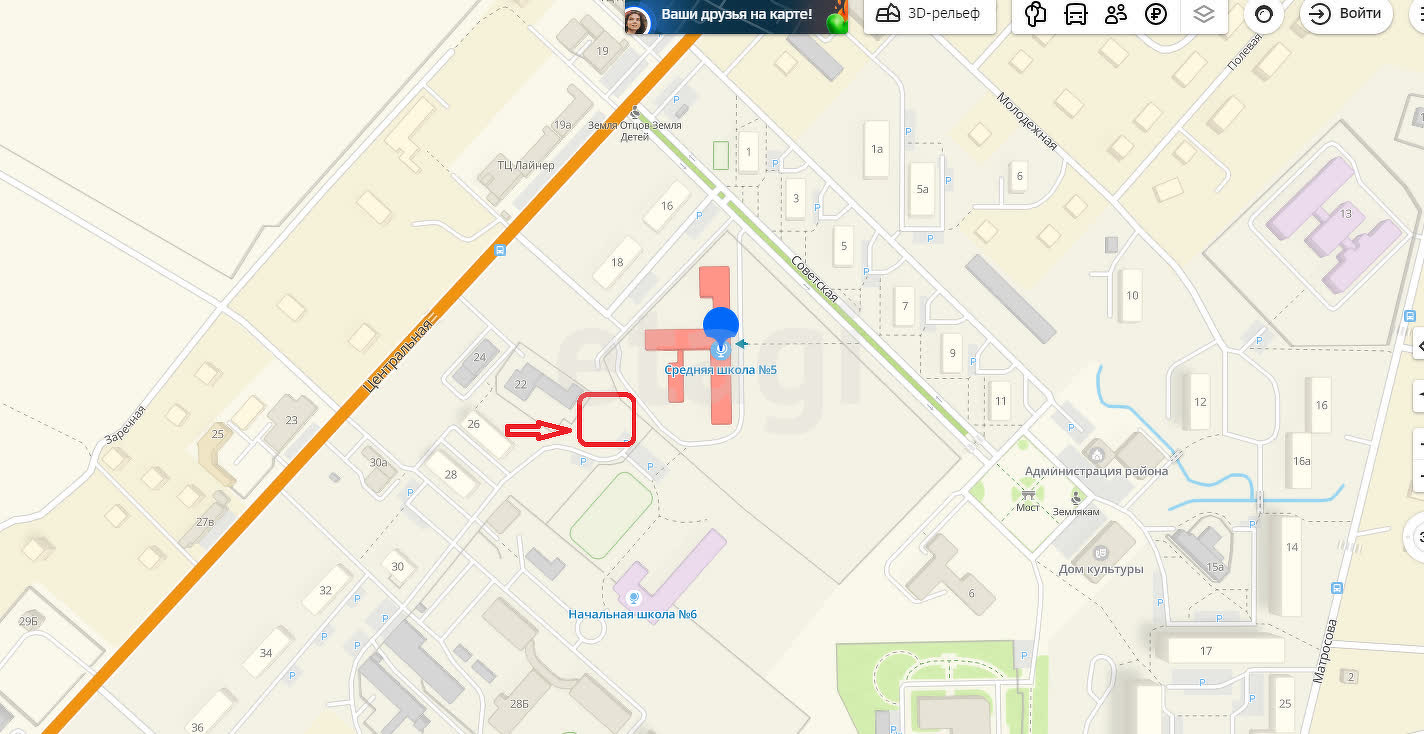Tap the compass orientation button

[1264, 15]
